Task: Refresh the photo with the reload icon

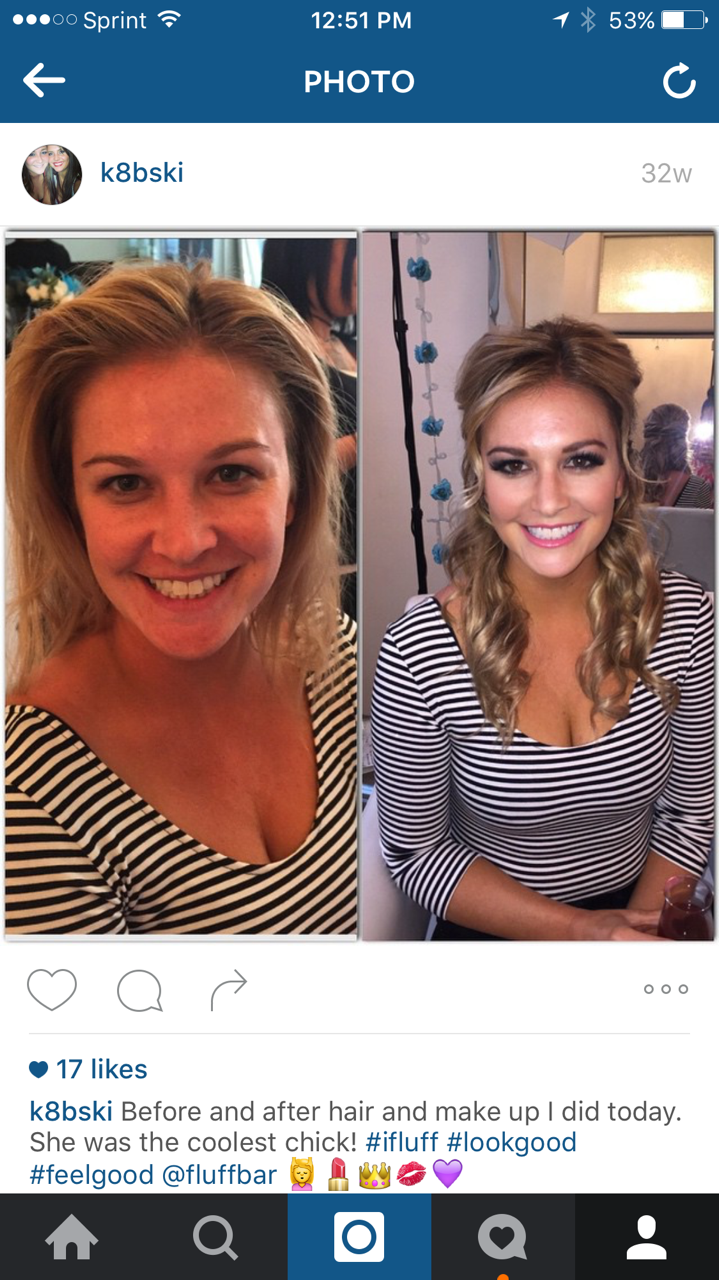Action: pyautogui.click(x=679, y=82)
